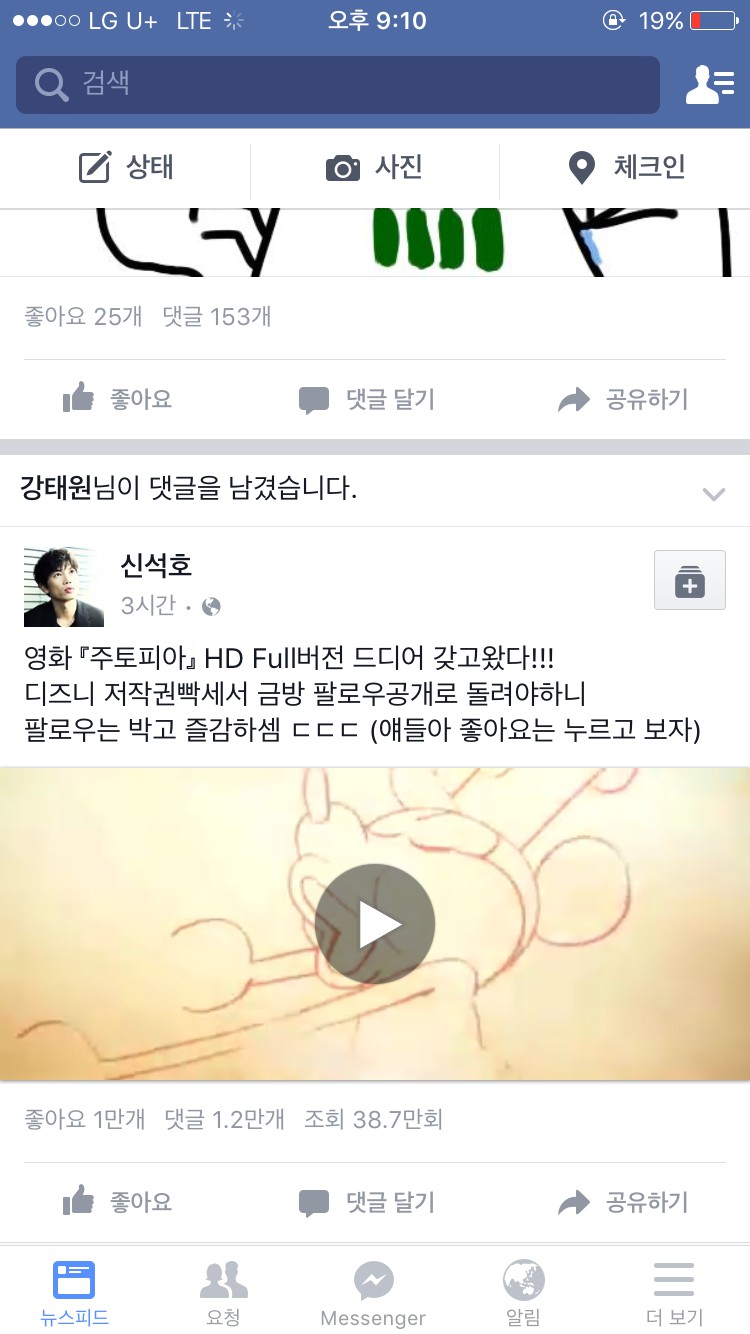Comment on 신석호's video post
Viewport: 750px width, 1334px height.
(x=367, y=1202)
